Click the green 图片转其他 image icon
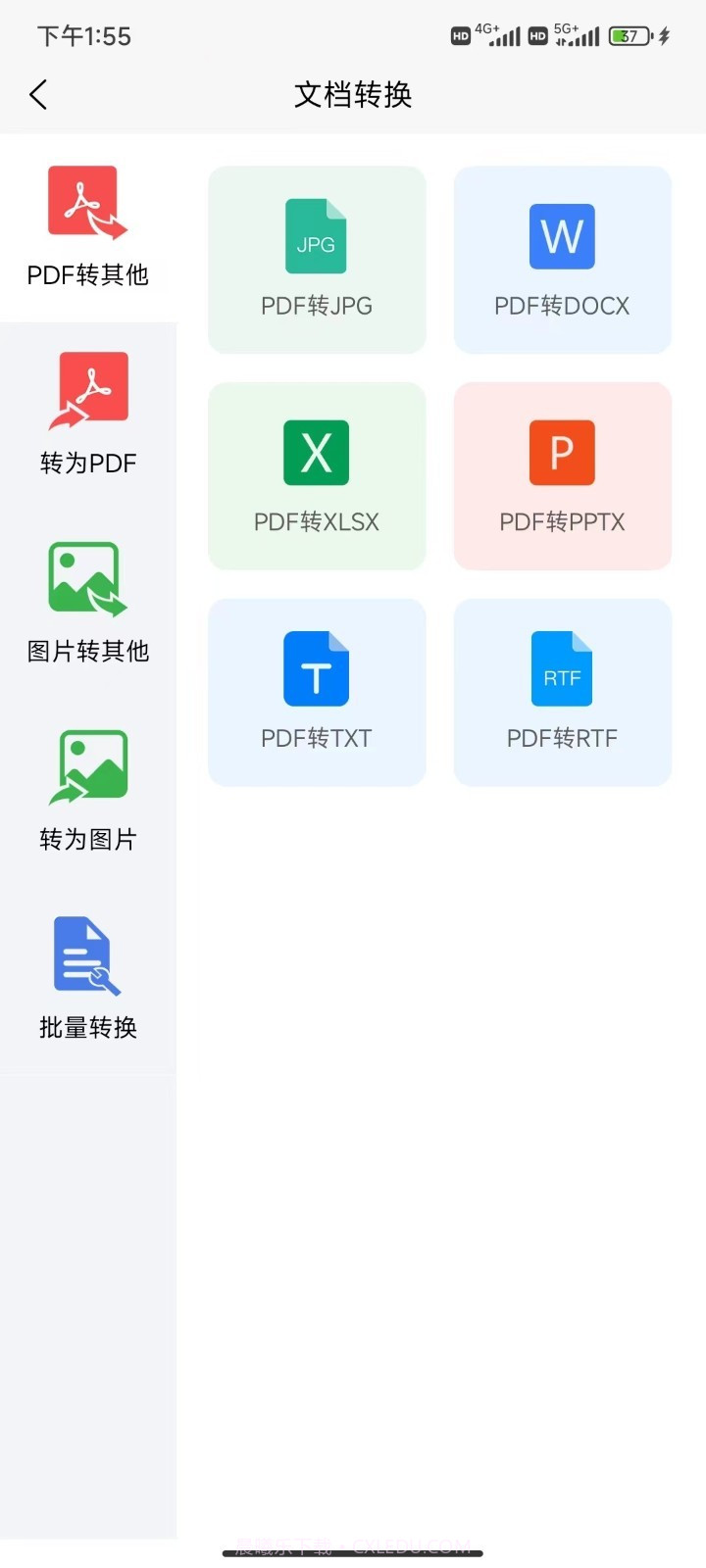The width and height of the screenshot is (706, 1568). pyautogui.click(x=87, y=578)
